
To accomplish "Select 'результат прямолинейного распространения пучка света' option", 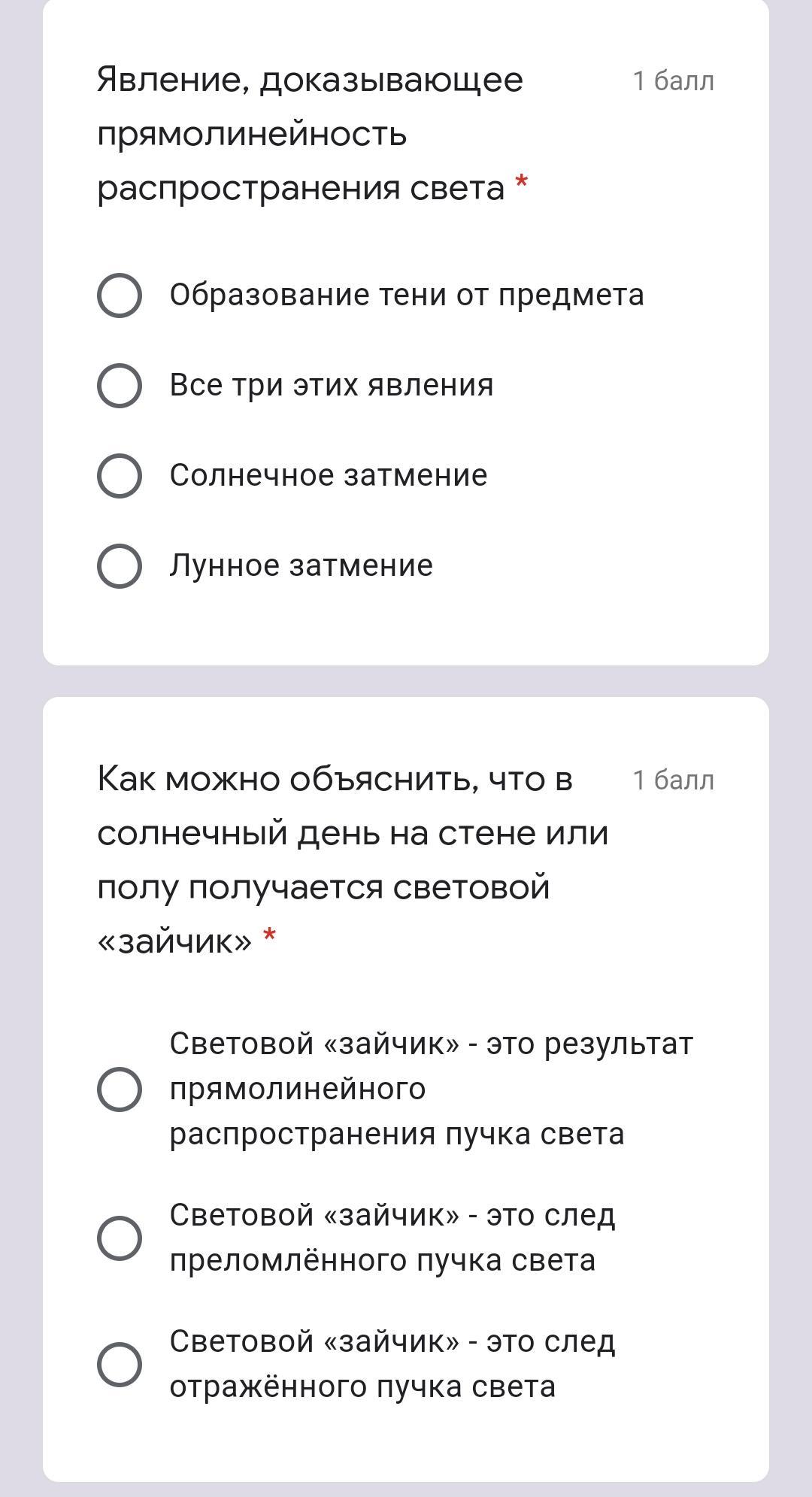I will 120,1089.
